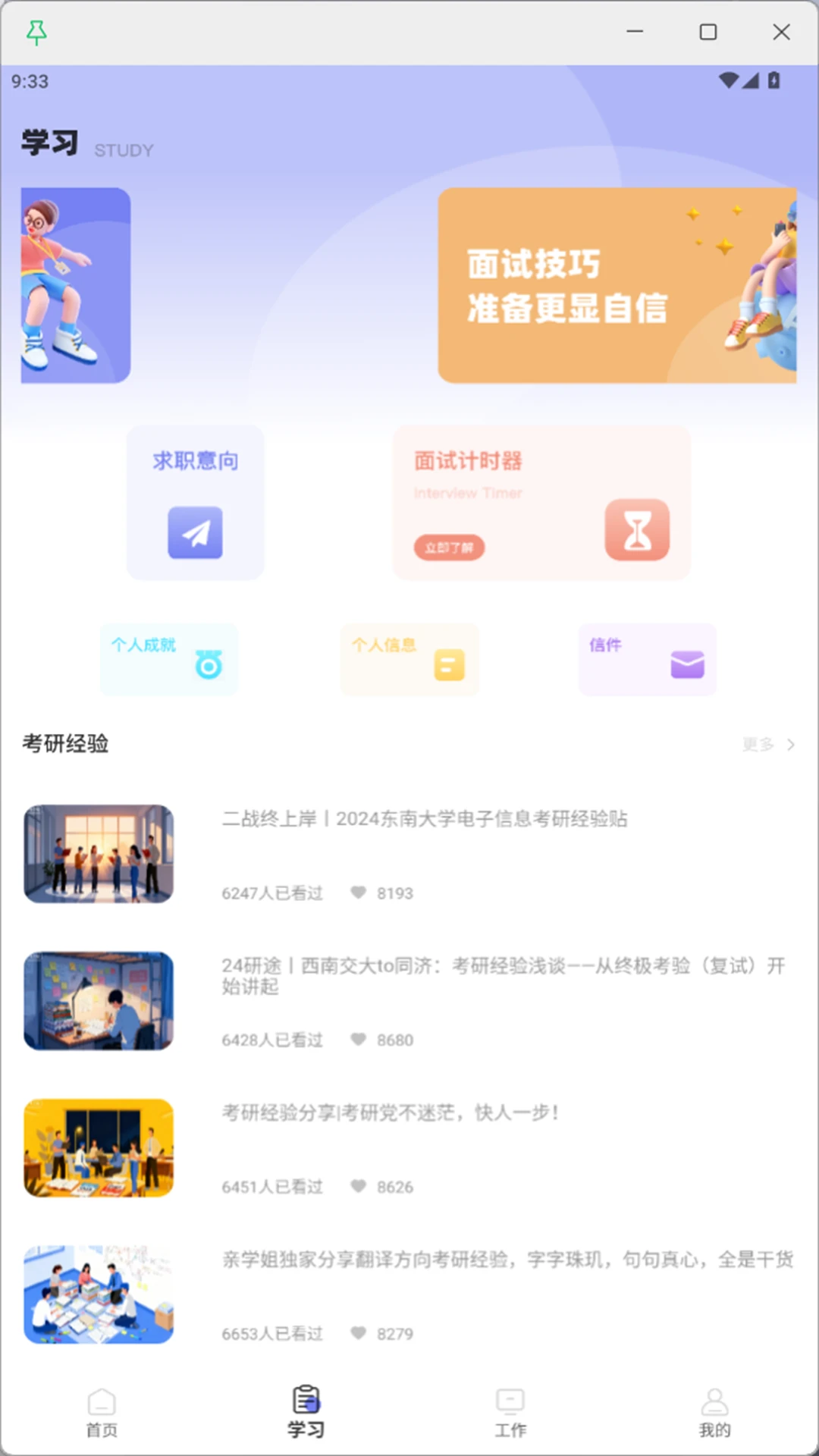Open the 求职意向 card
This screenshot has width=819, height=1456.
(195, 503)
